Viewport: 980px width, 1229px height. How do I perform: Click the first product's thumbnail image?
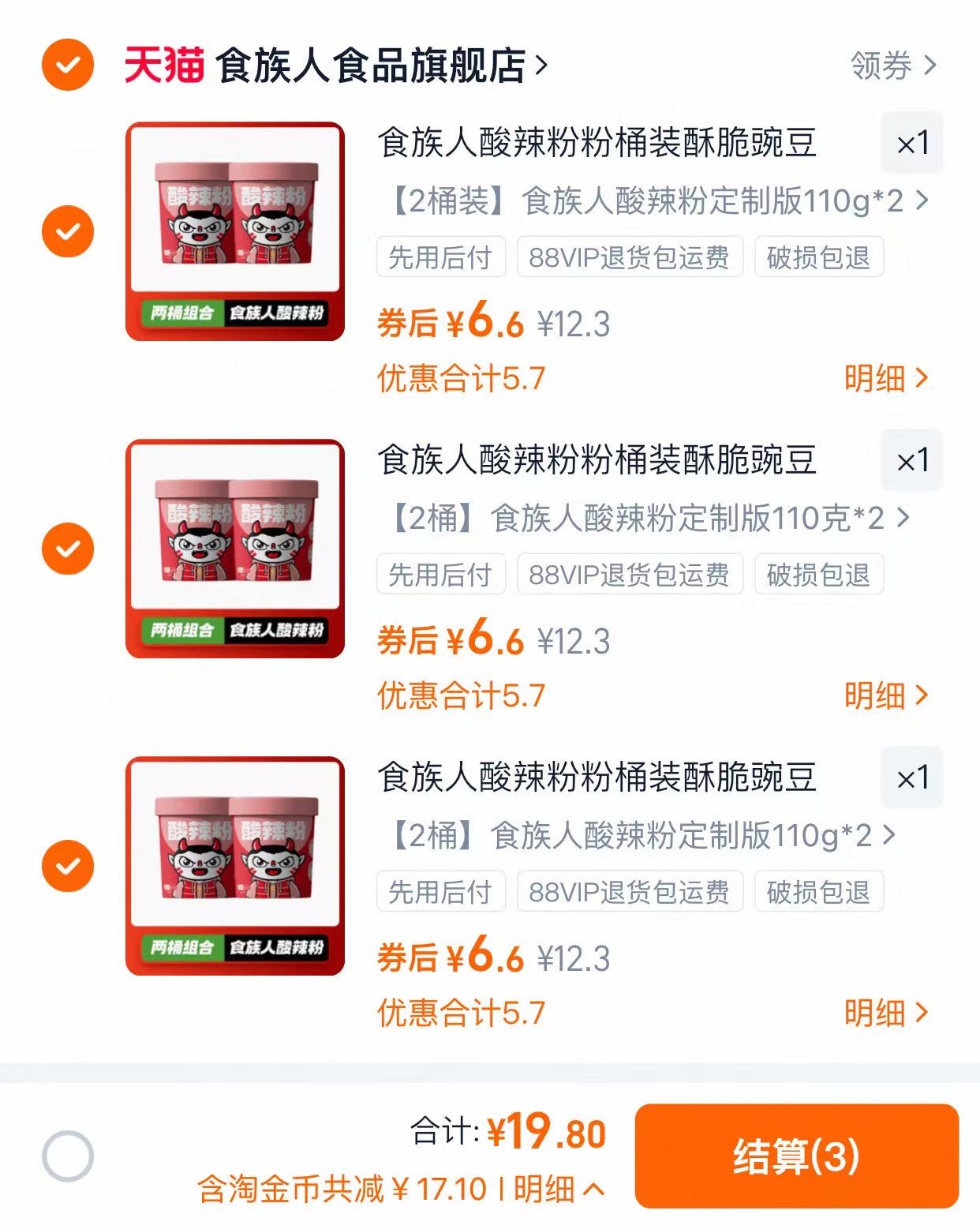(234, 229)
